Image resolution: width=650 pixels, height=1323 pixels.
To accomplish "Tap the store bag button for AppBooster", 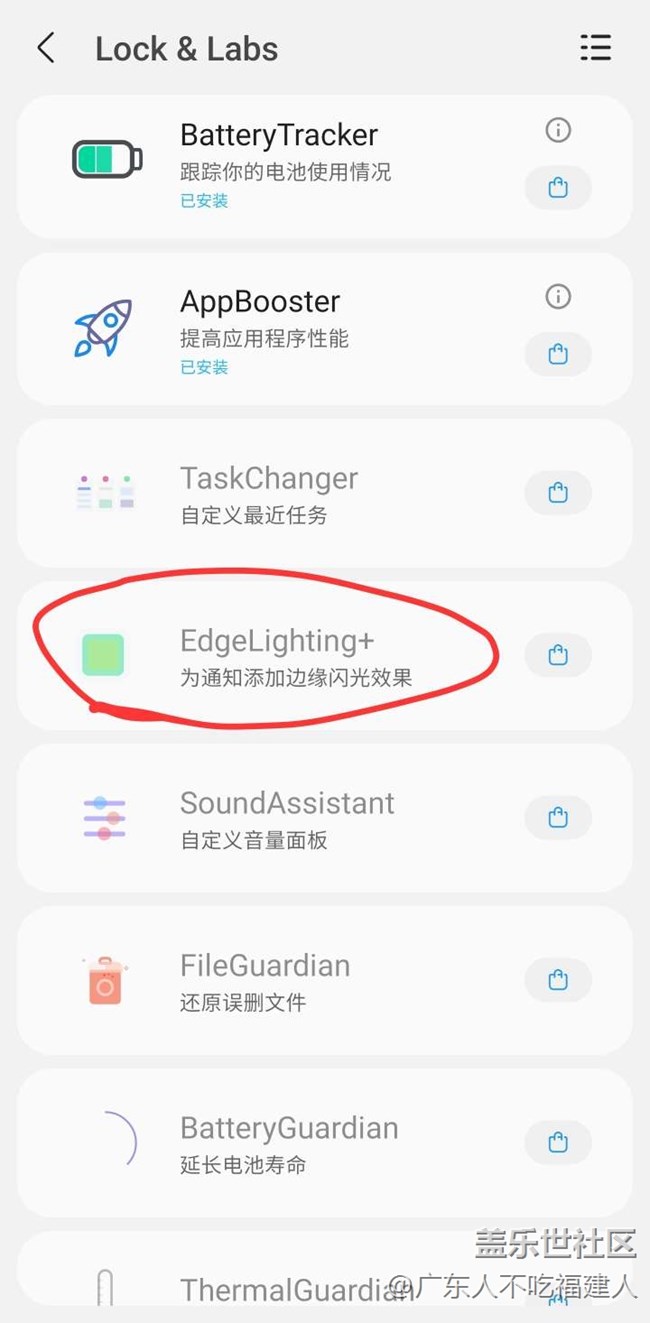I will (558, 354).
